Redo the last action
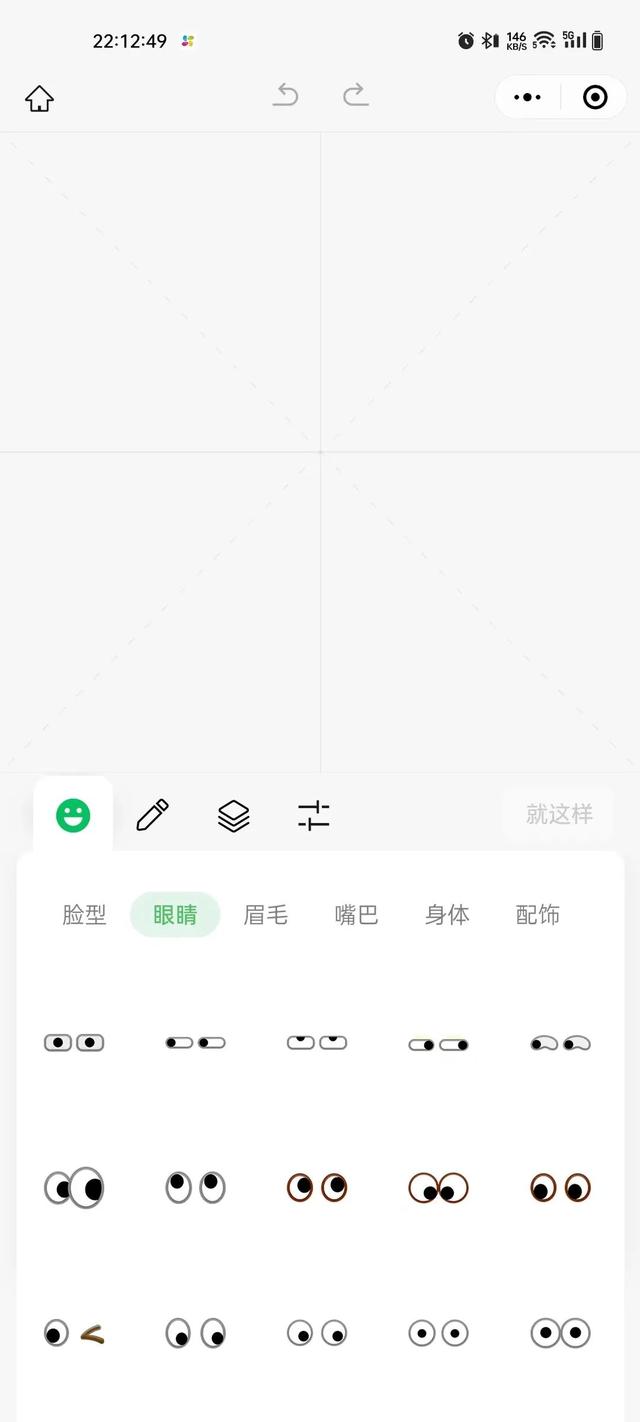Viewport: 640px width, 1422px height. 355,96
